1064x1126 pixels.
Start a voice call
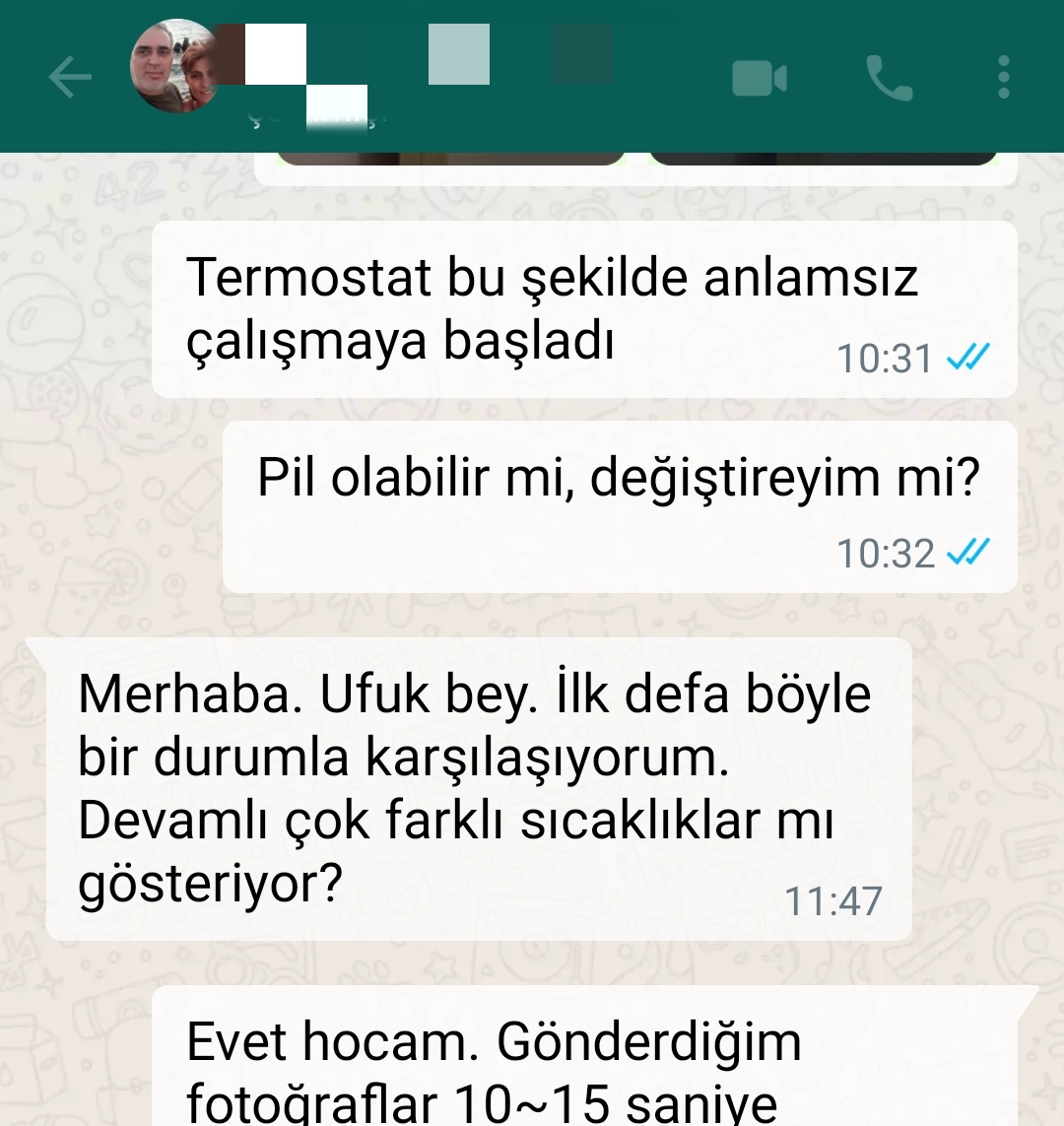(889, 78)
